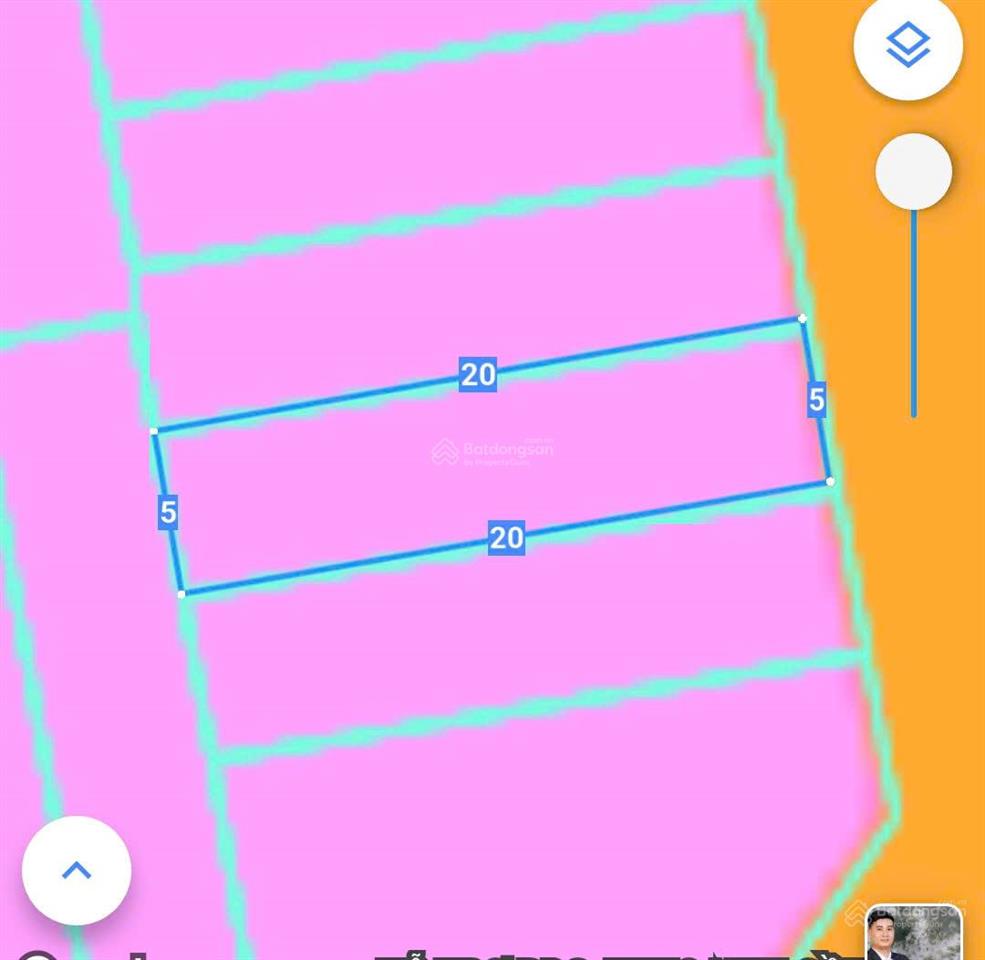985x960 pixels.
Task: Expand the bottom panel with up chevron
Action: [x=76, y=870]
